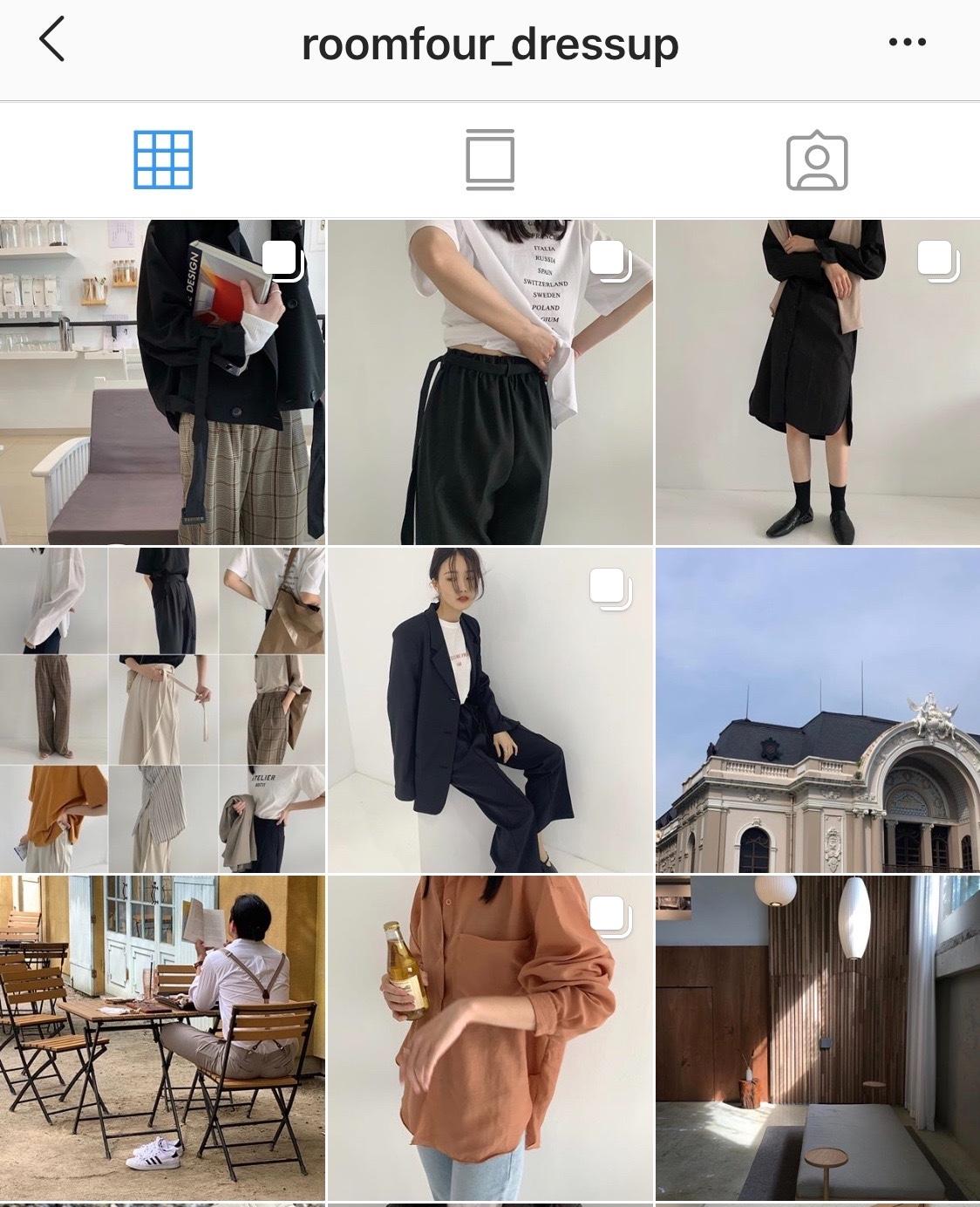This screenshot has height=1207, width=980.
Task: Switch to the grid view tab
Action: click(163, 160)
